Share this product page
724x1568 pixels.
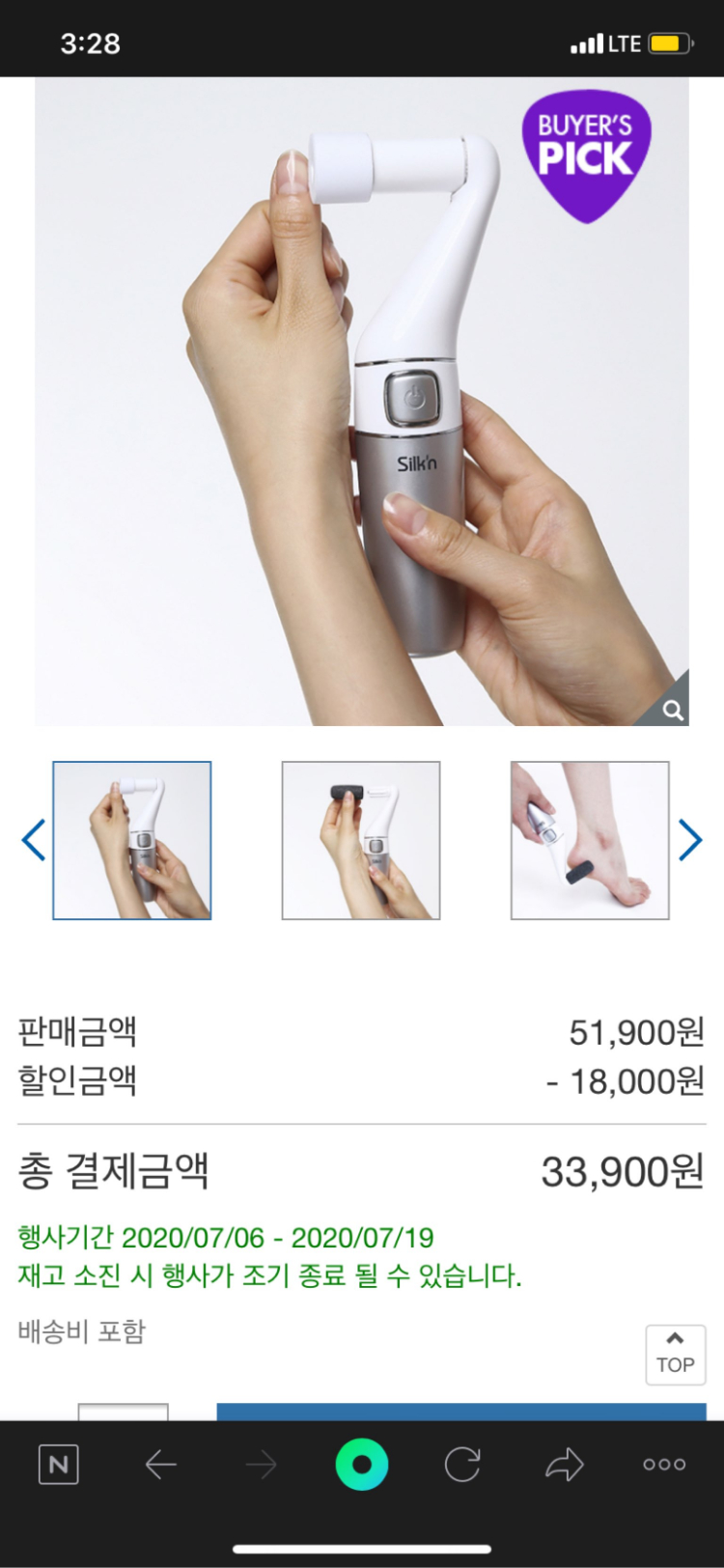point(565,1465)
